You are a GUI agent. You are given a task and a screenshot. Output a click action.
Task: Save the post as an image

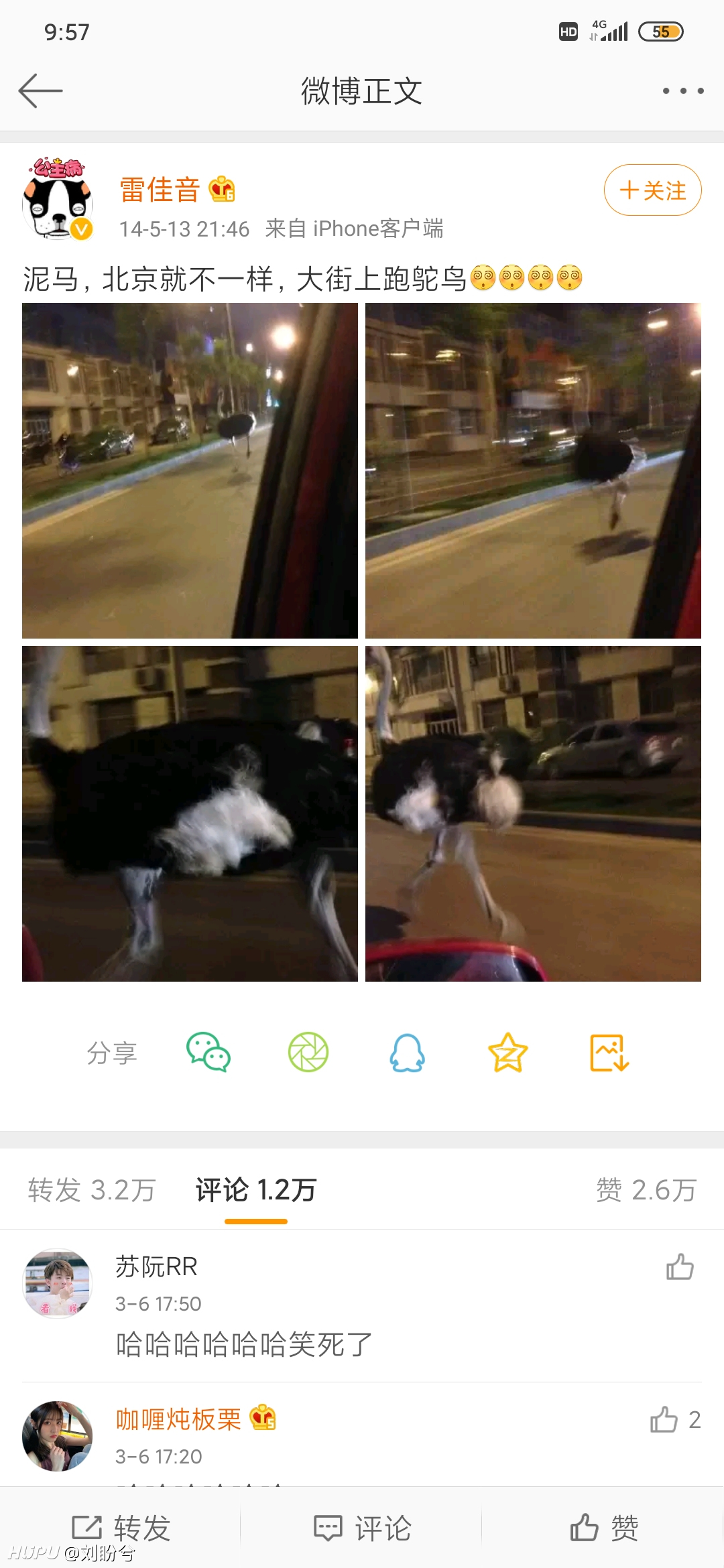(609, 1053)
